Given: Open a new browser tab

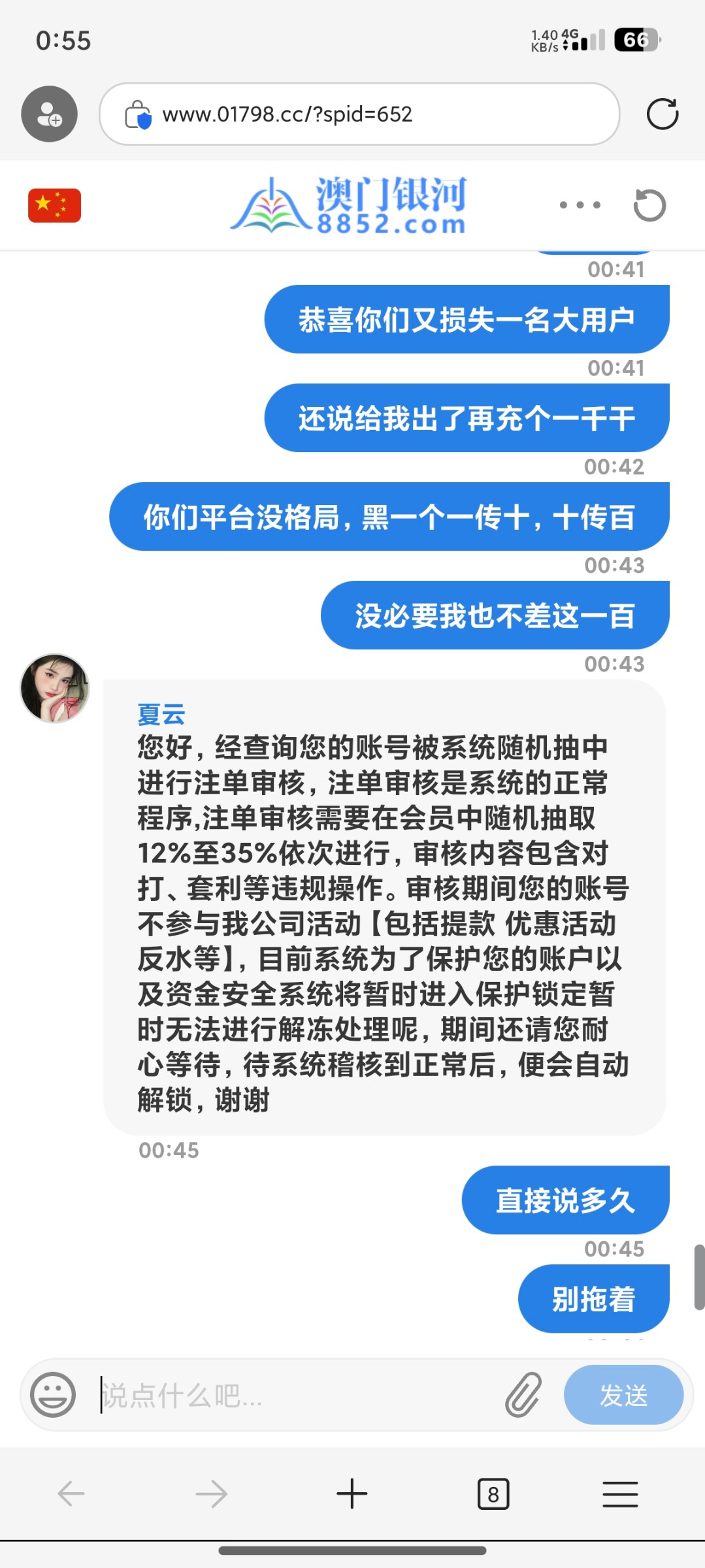Looking at the screenshot, I should click(x=352, y=1494).
